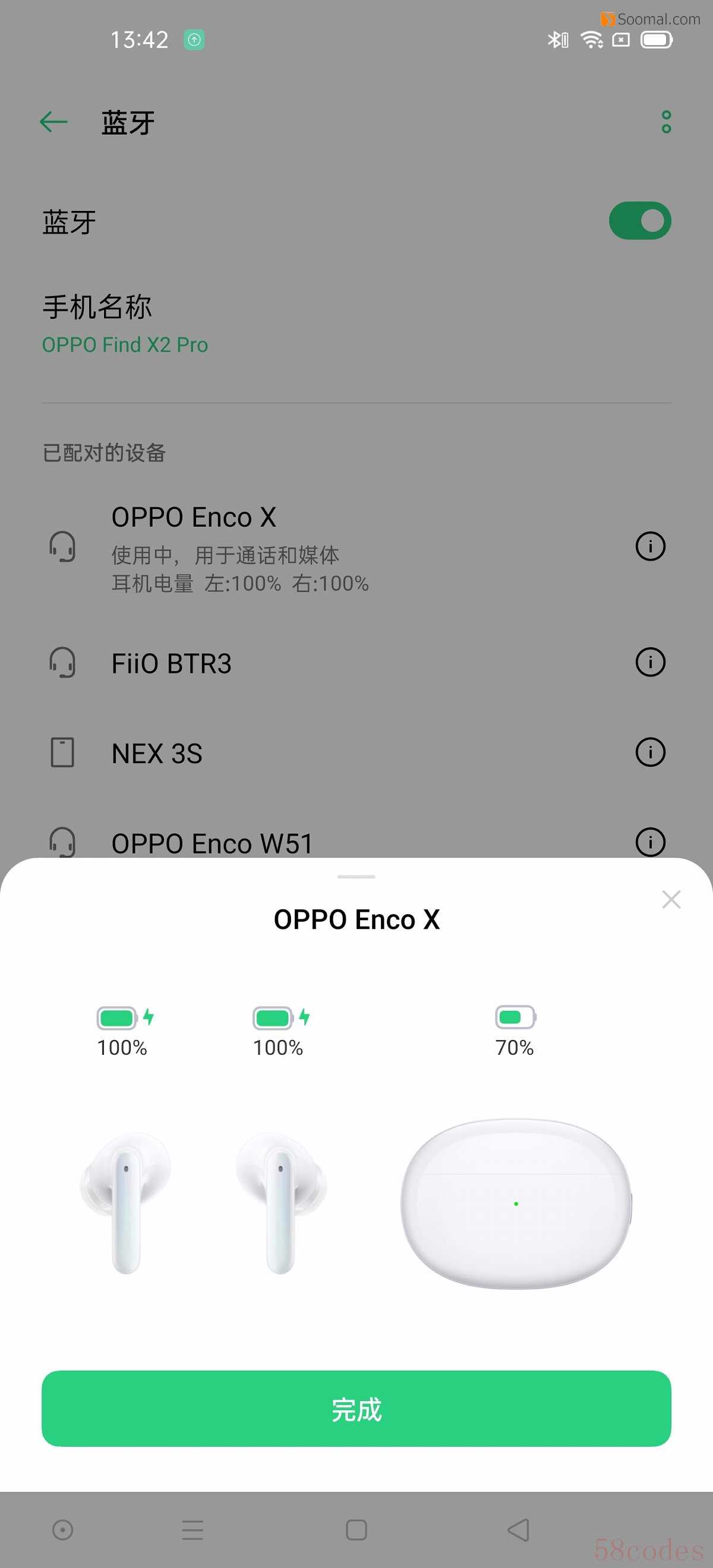Show info for NEX 3S
Screen dimensions: 713x1568
click(x=649, y=753)
